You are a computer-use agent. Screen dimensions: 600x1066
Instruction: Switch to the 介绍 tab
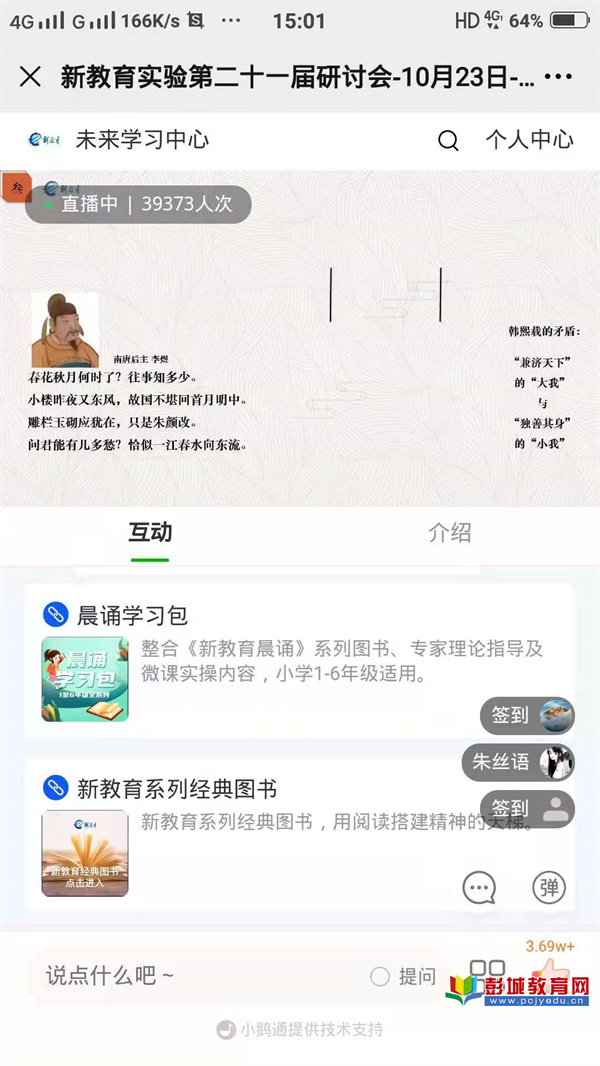pyautogui.click(x=449, y=533)
